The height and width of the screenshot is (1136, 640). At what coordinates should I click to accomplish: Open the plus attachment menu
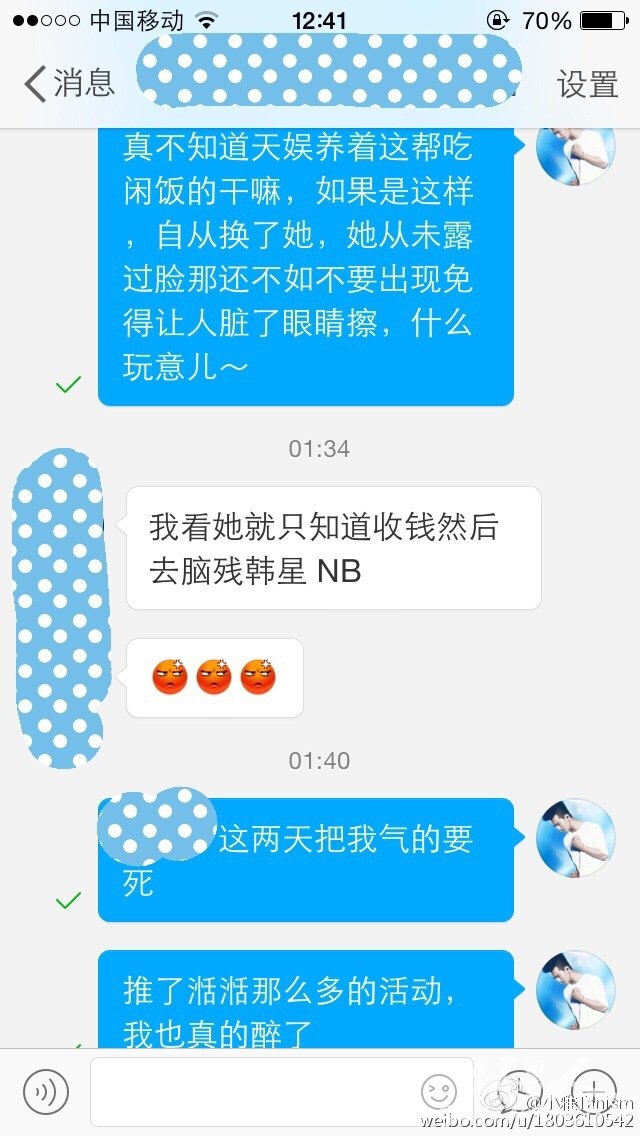[x=594, y=1091]
